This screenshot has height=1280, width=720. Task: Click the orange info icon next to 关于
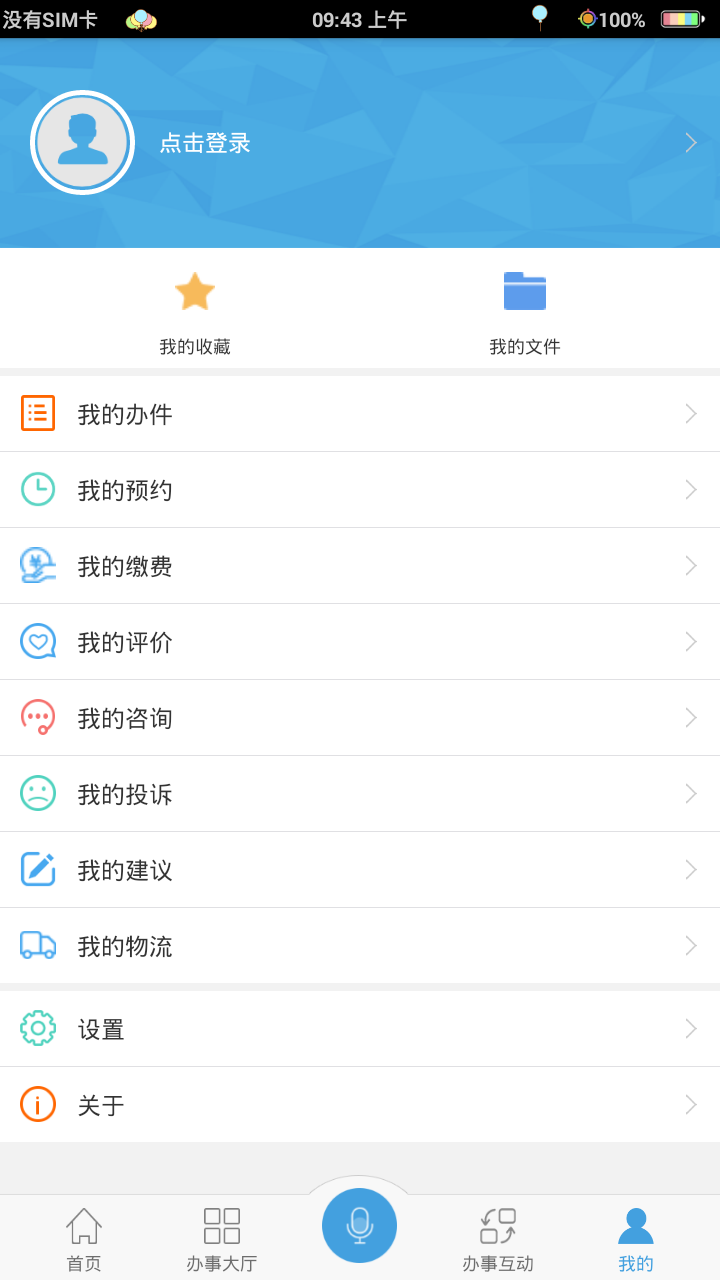[x=36, y=1104]
